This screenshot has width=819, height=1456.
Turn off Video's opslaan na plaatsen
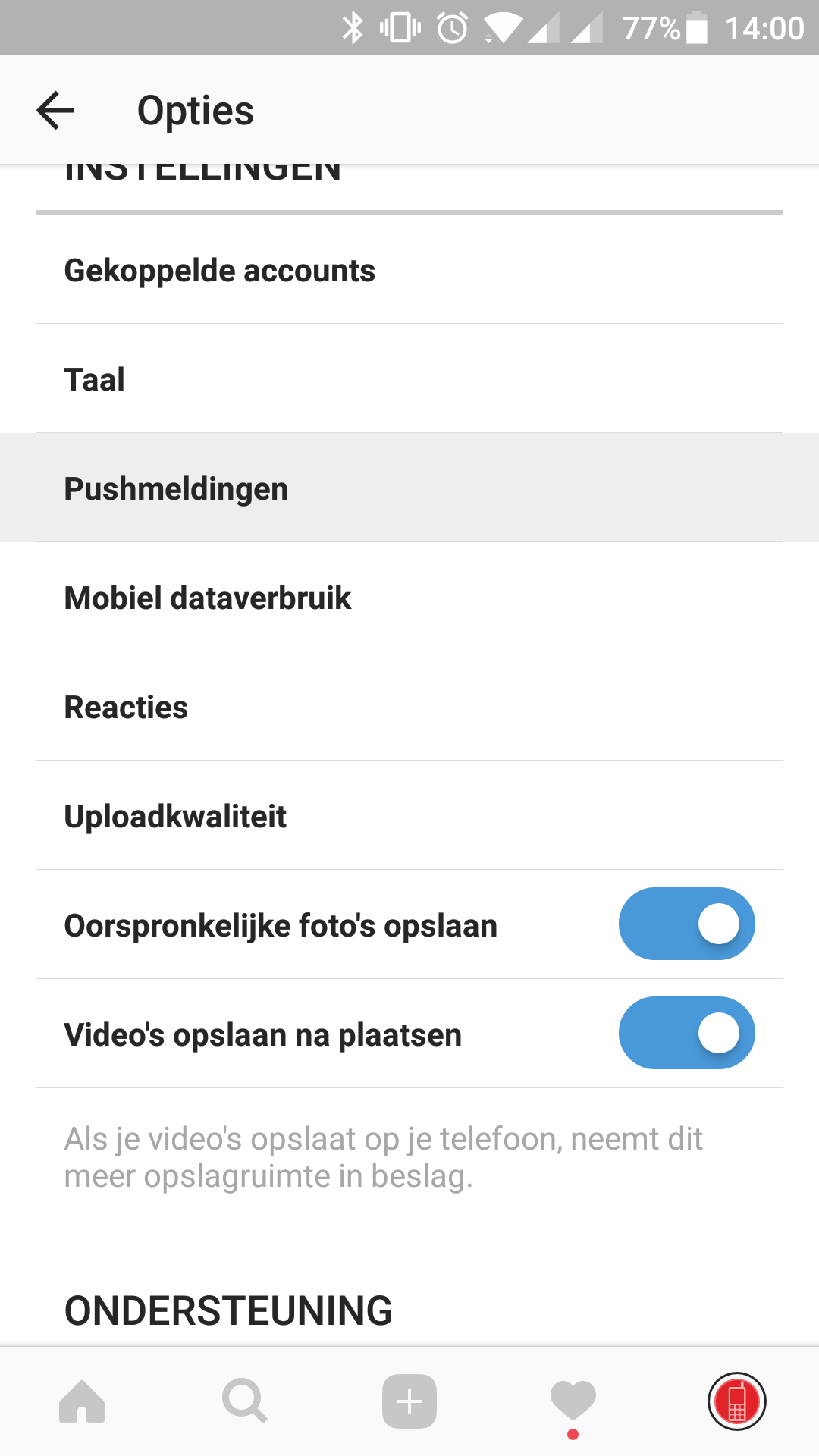pyautogui.click(x=686, y=1033)
